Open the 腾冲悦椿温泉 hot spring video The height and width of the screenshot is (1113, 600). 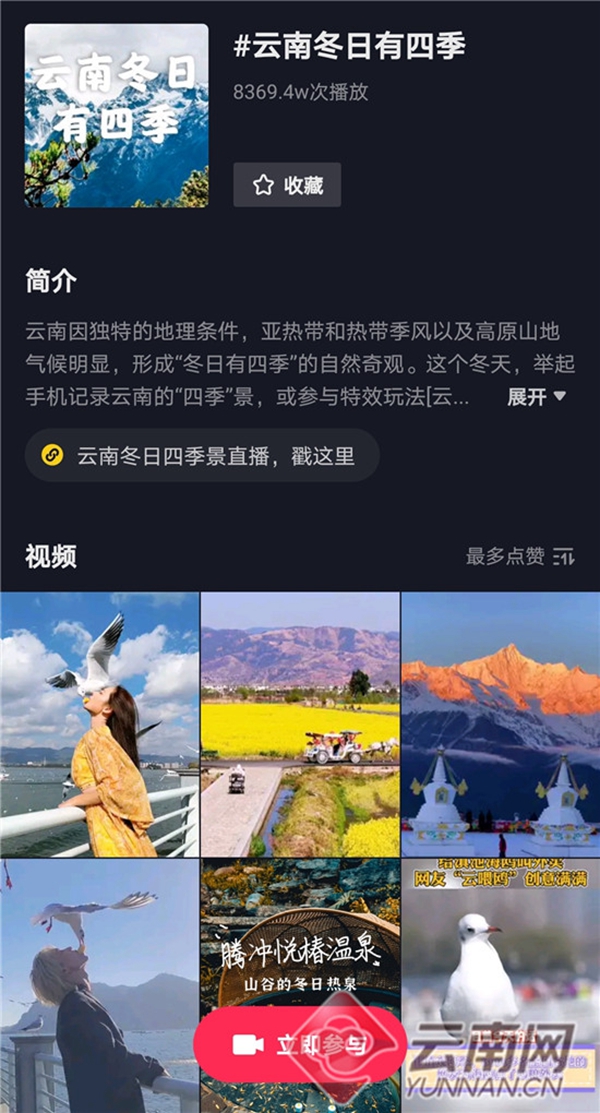300,940
